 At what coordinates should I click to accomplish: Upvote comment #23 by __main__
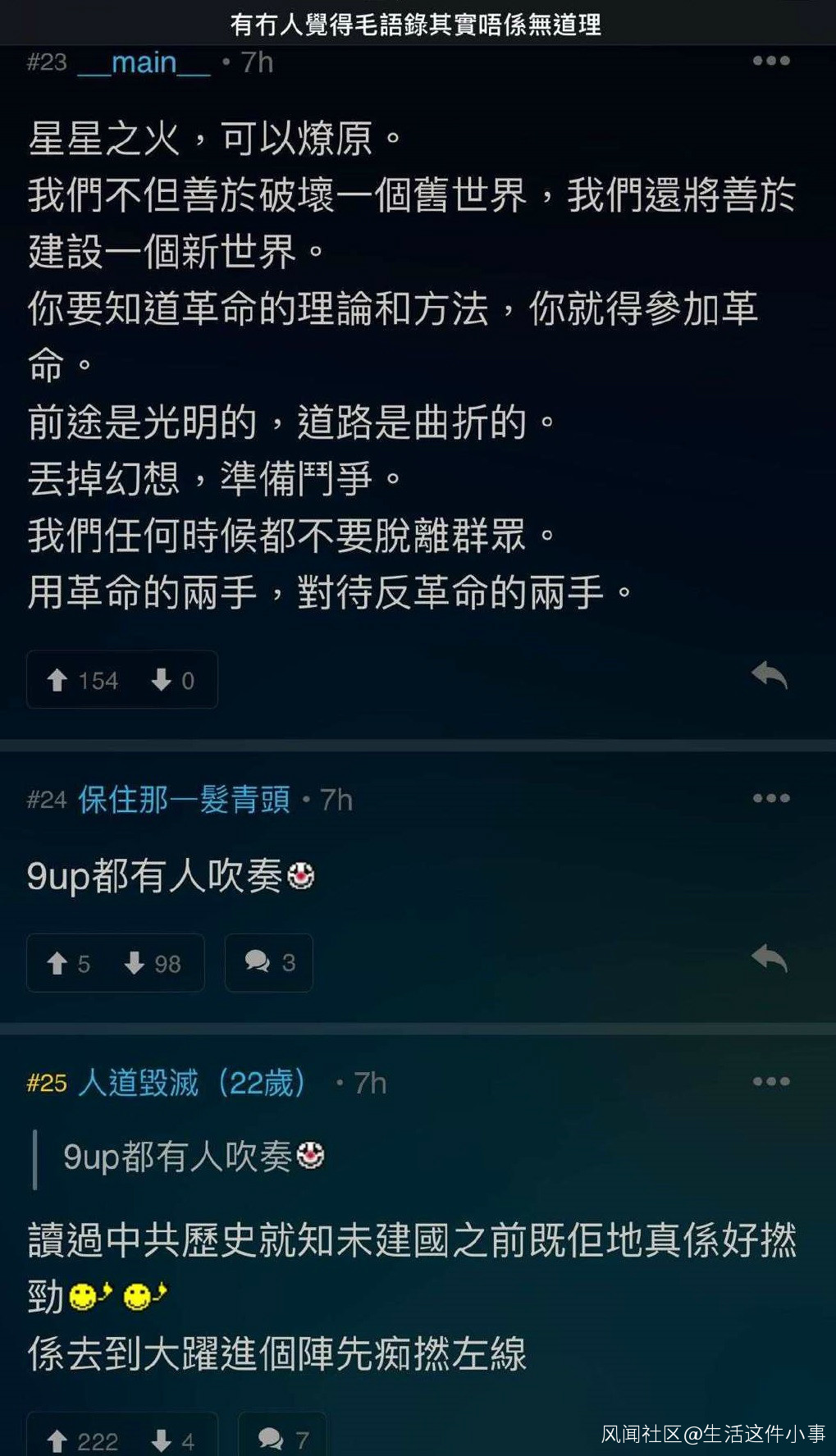click(x=80, y=680)
